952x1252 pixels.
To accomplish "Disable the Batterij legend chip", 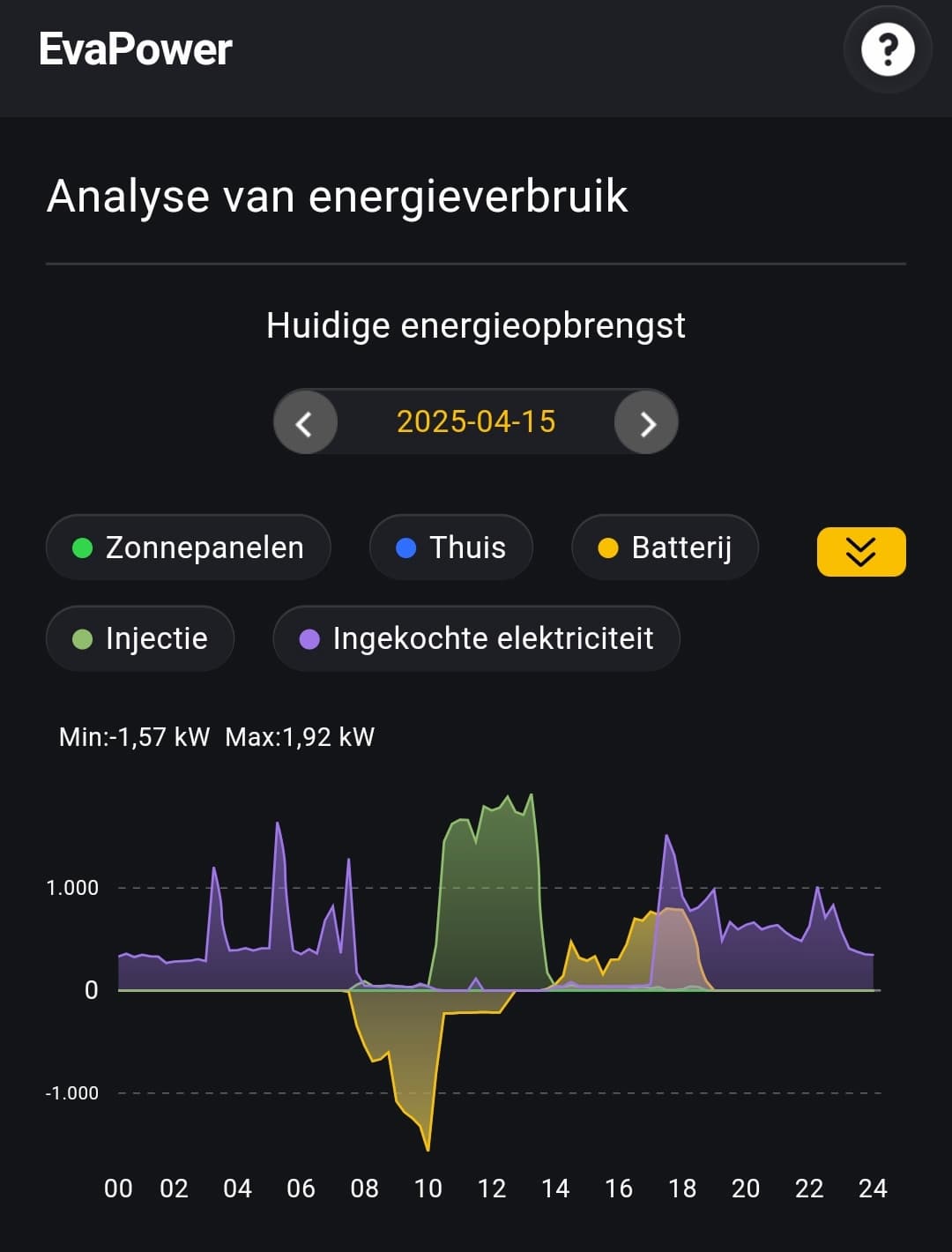I will coord(665,547).
